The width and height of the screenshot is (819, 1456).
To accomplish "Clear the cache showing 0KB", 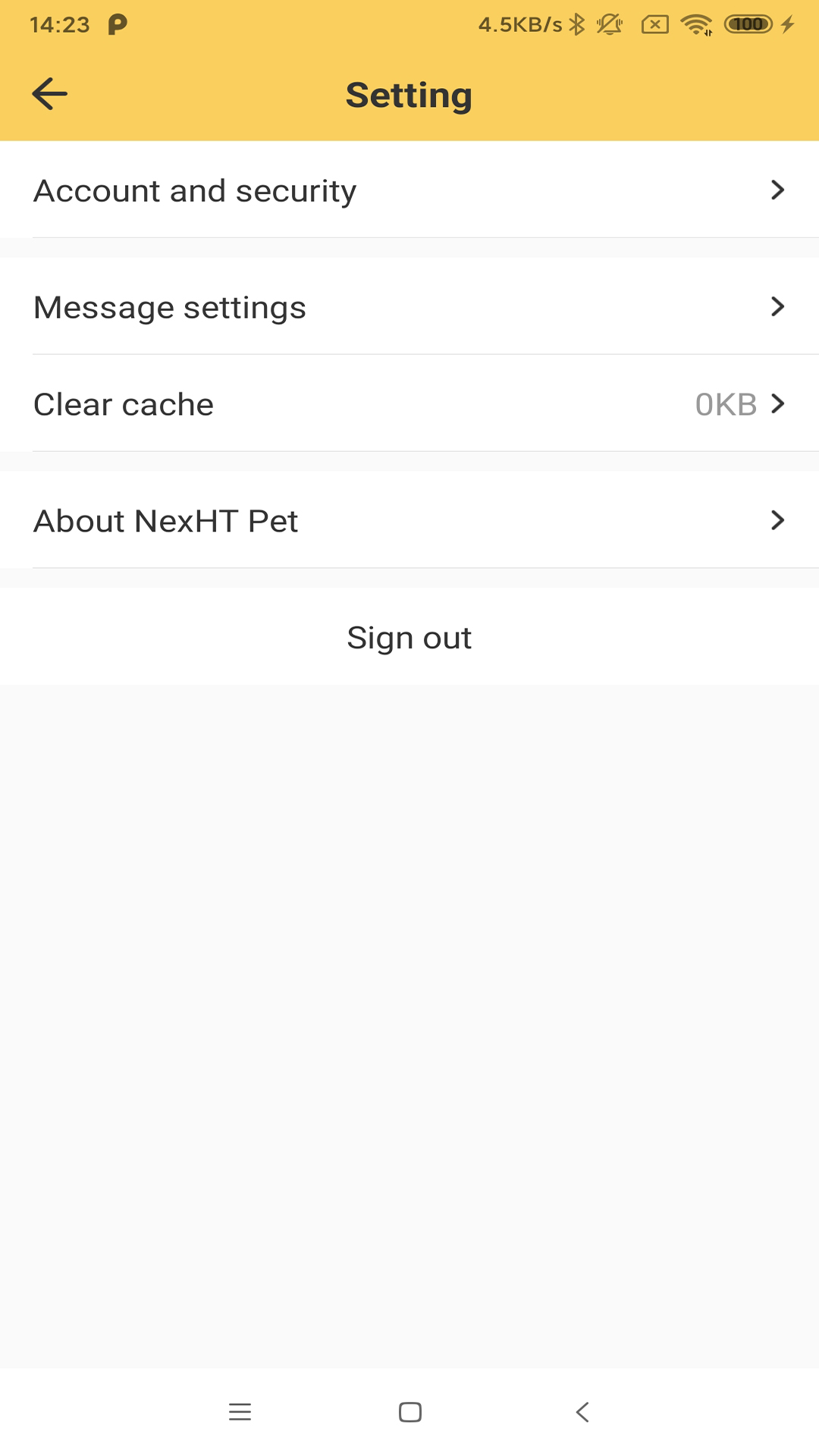I will pyautogui.click(x=123, y=404).
